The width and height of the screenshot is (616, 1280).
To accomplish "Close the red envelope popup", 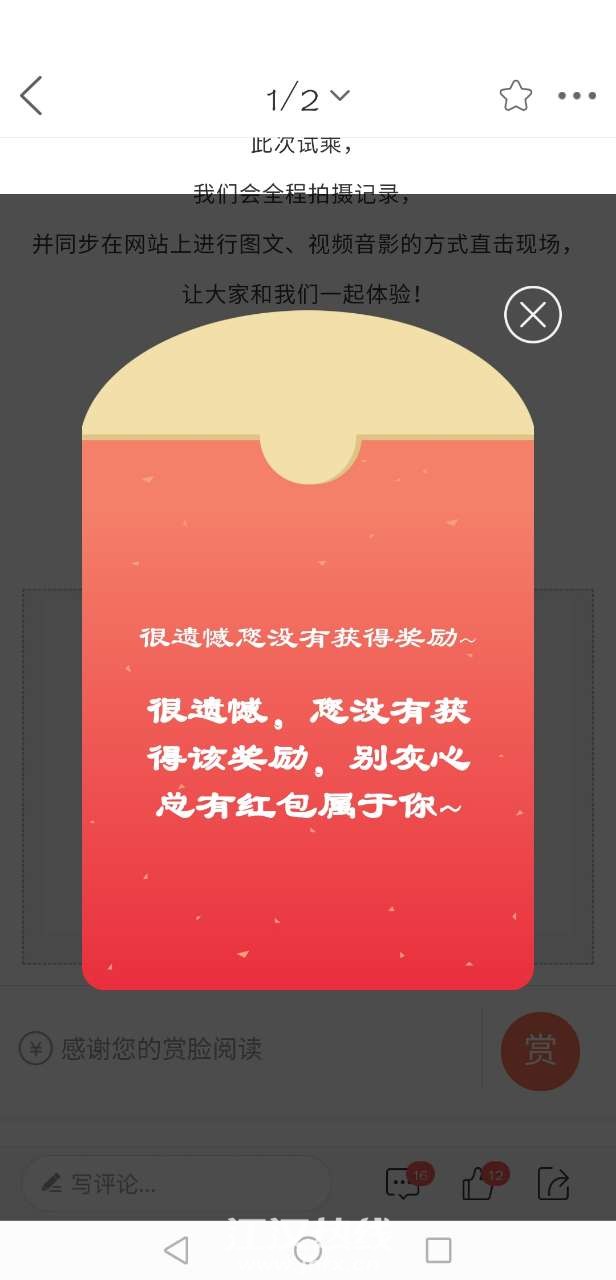I will pos(533,315).
